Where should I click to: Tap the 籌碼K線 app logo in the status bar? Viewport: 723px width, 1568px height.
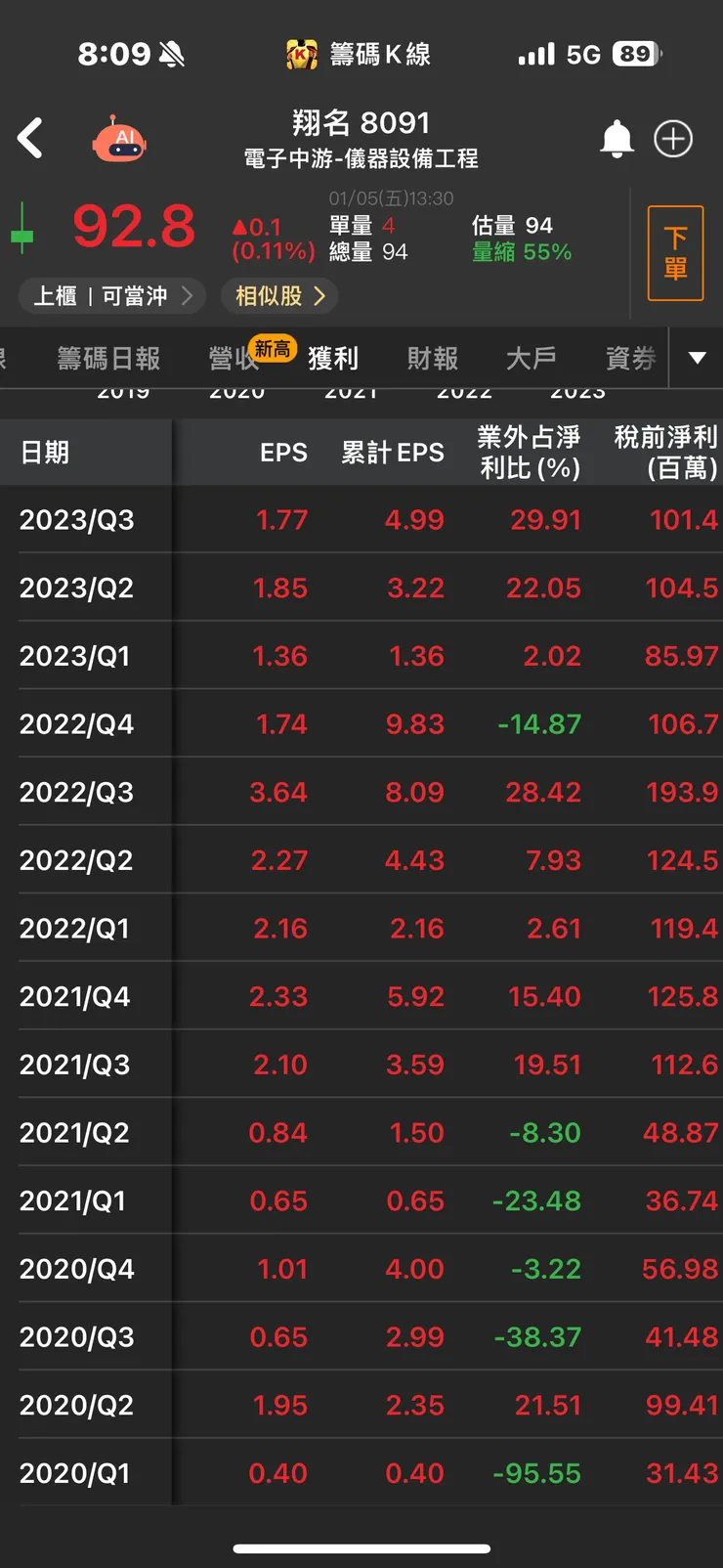[x=303, y=54]
